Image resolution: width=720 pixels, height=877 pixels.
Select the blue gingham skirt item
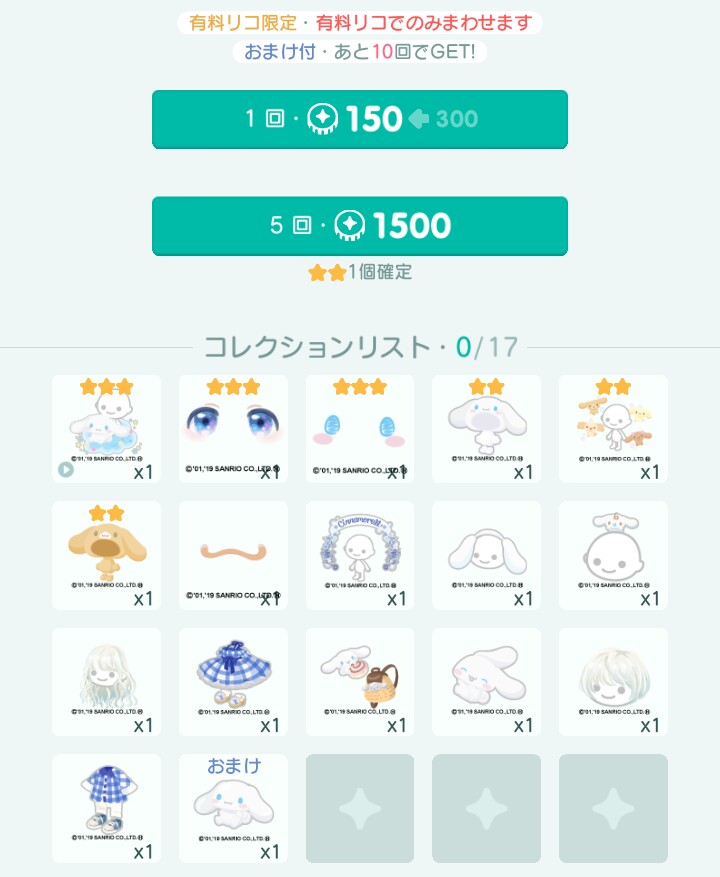coord(233,683)
